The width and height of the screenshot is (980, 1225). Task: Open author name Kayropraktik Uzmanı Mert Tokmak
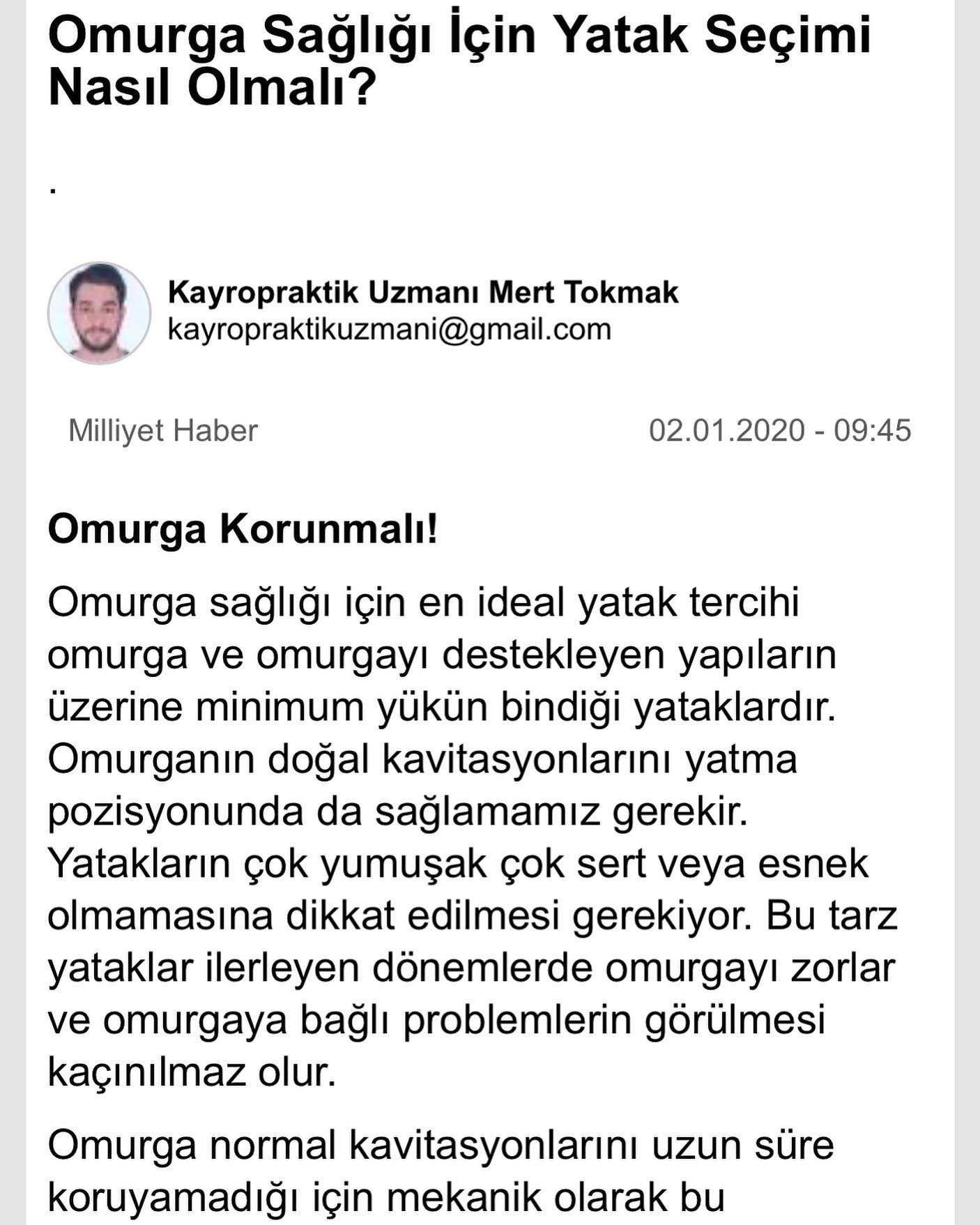point(423,292)
